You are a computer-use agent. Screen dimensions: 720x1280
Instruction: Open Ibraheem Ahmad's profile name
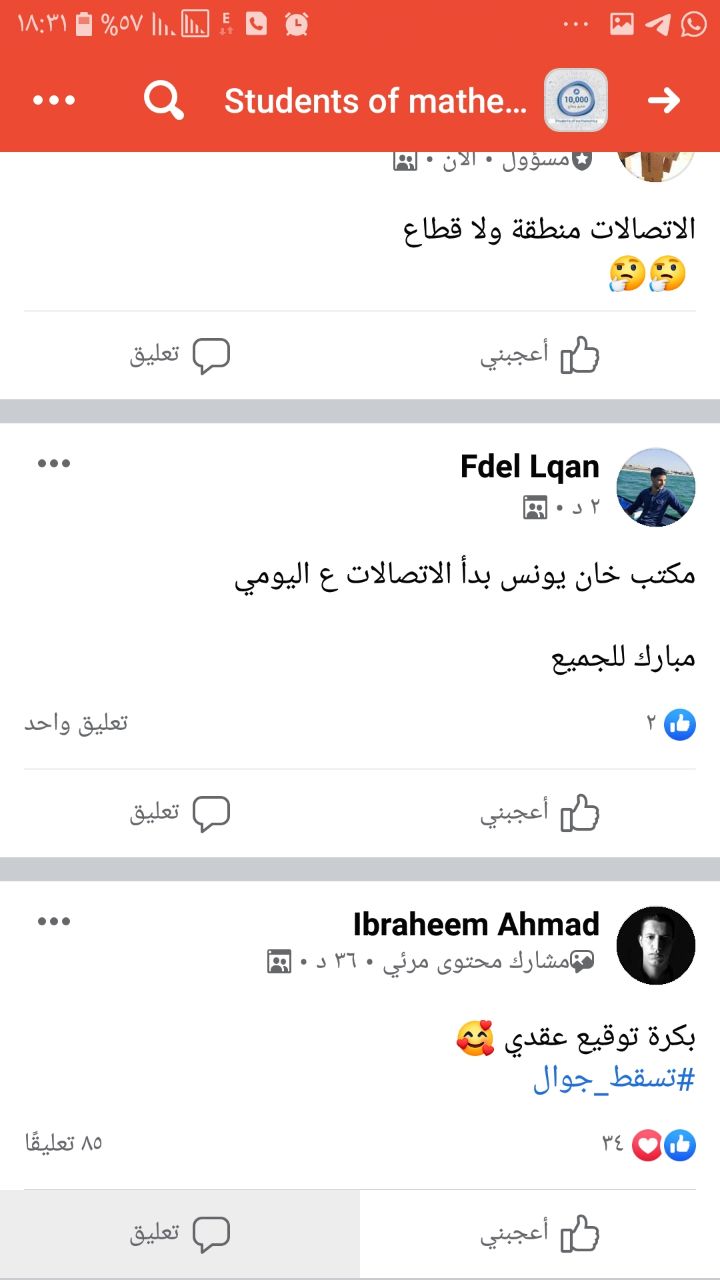(x=476, y=924)
